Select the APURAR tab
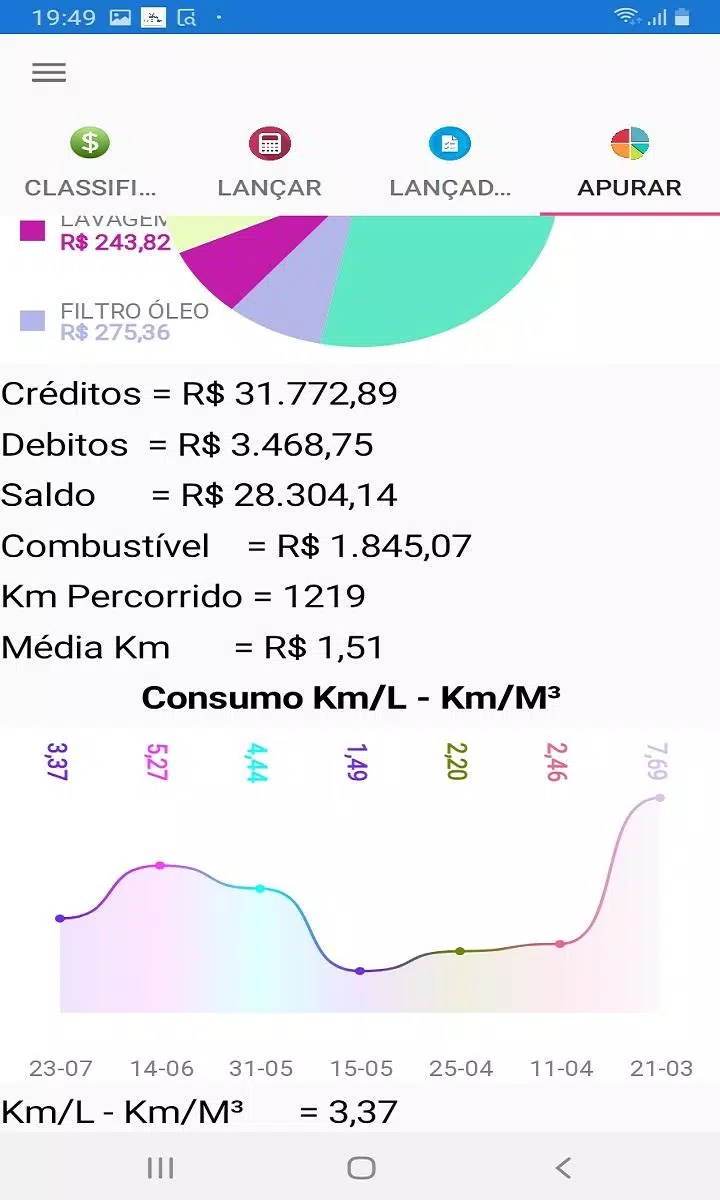 [x=630, y=164]
